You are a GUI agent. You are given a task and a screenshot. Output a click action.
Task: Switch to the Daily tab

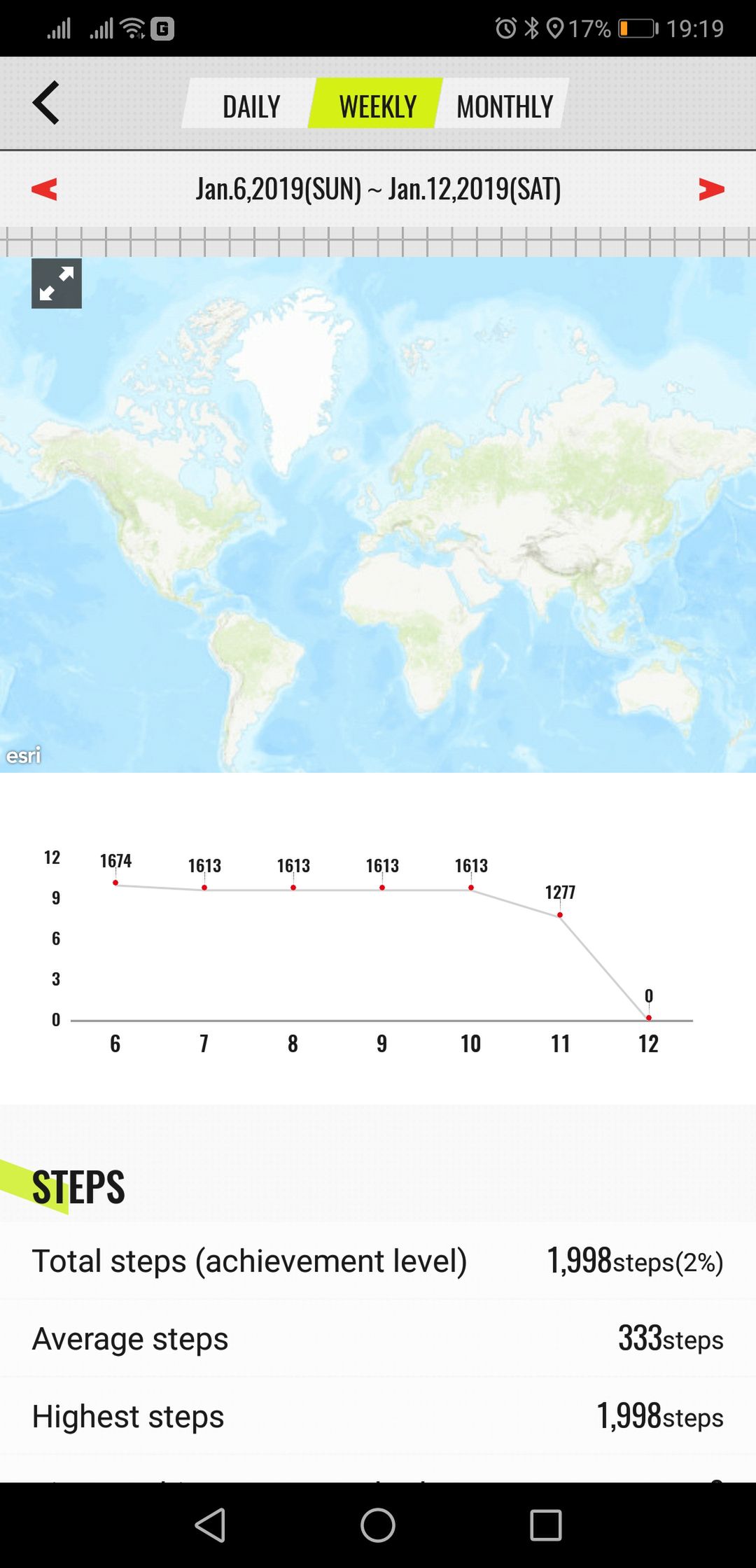pos(251,104)
